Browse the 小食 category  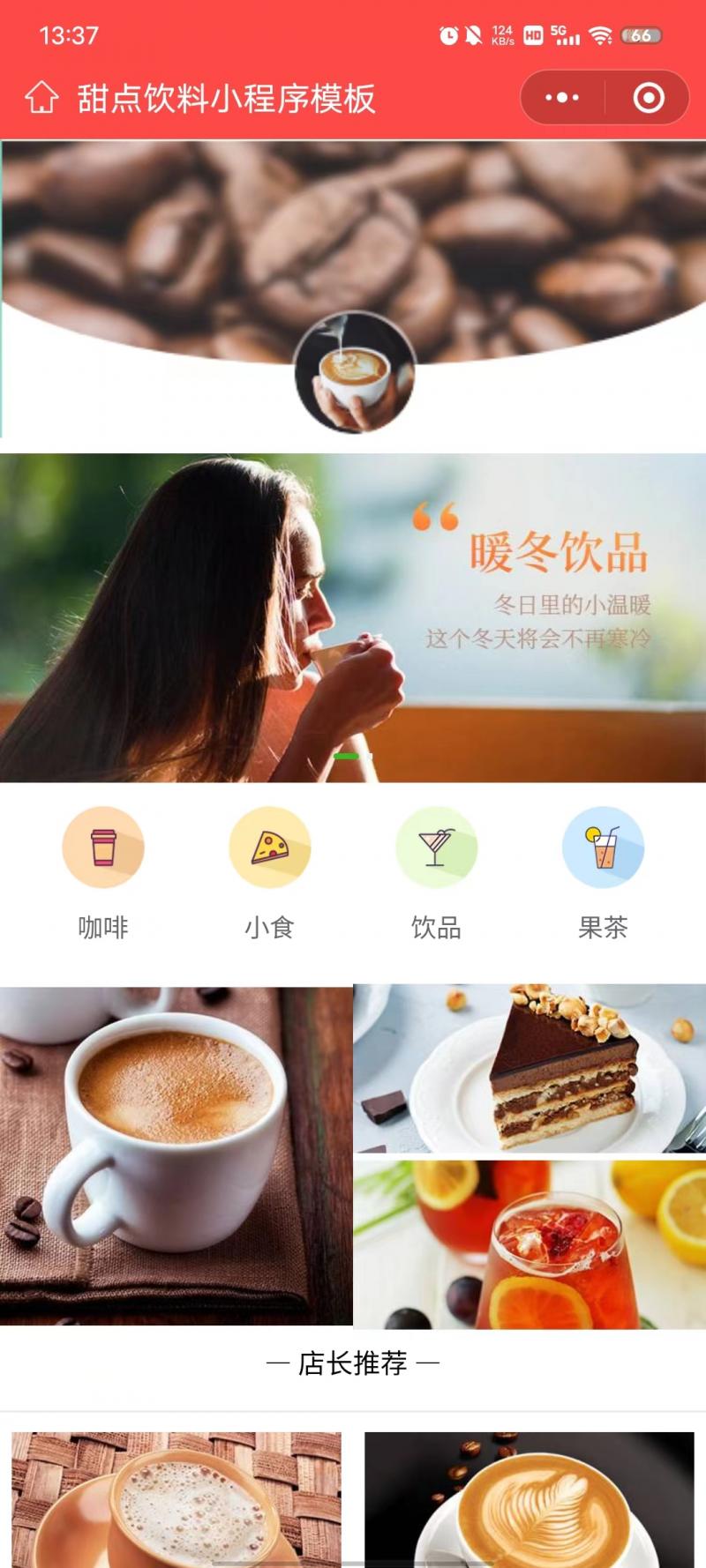269,873
